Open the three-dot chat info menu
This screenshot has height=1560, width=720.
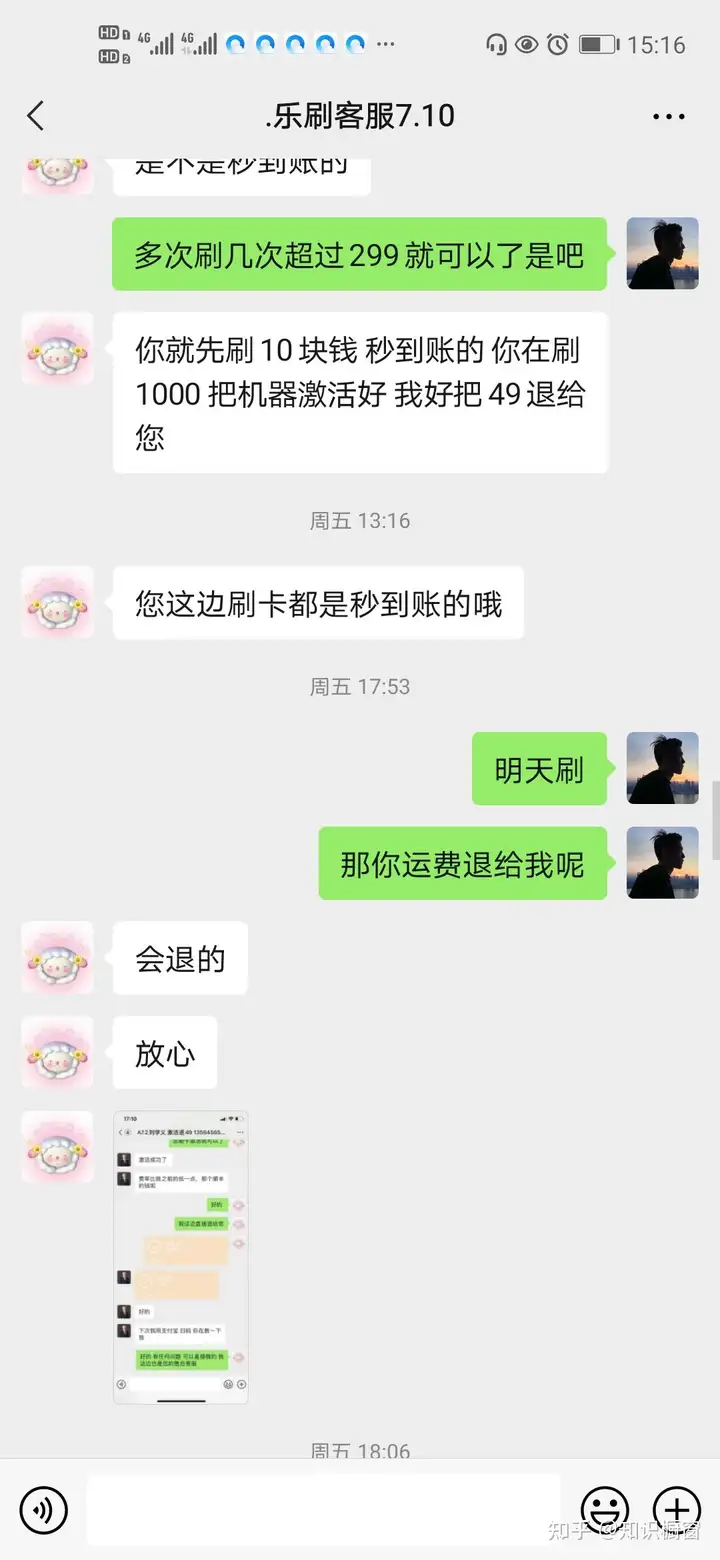point(668,117)
